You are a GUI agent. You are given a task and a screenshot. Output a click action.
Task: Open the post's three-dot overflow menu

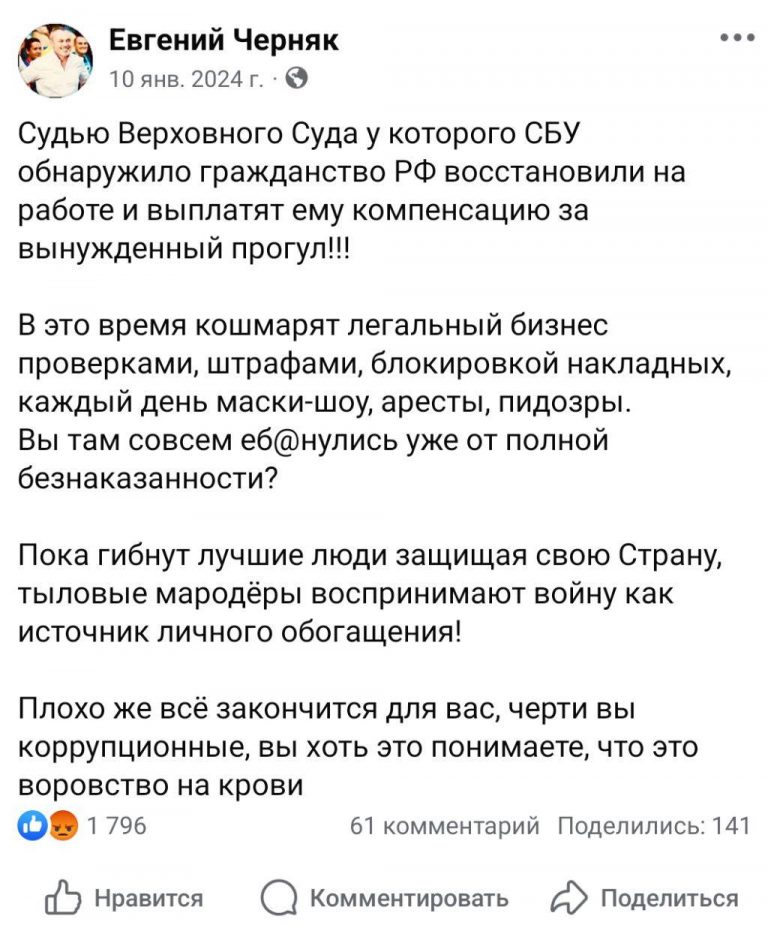[736, 38]
